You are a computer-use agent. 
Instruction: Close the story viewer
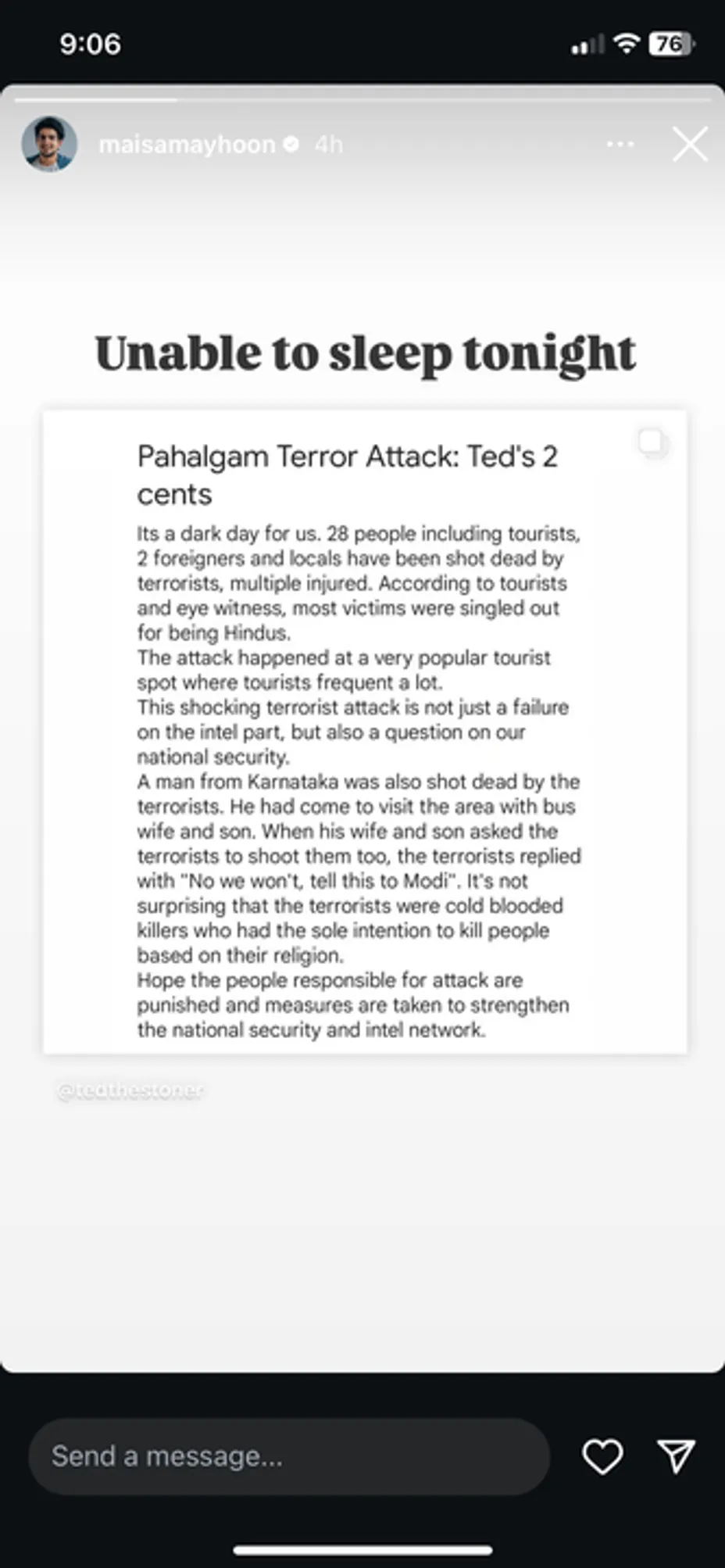click(690, 145)
